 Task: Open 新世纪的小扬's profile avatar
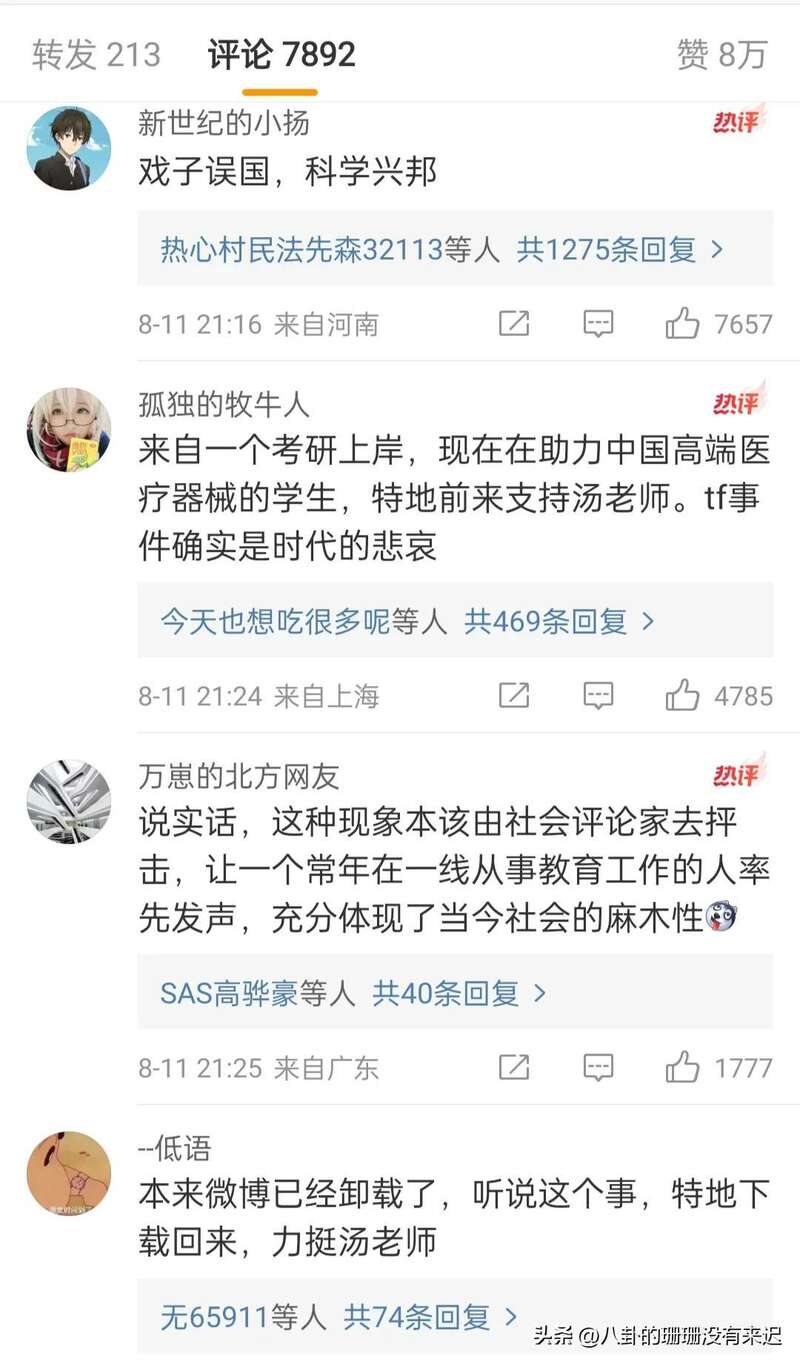(68, 147)
